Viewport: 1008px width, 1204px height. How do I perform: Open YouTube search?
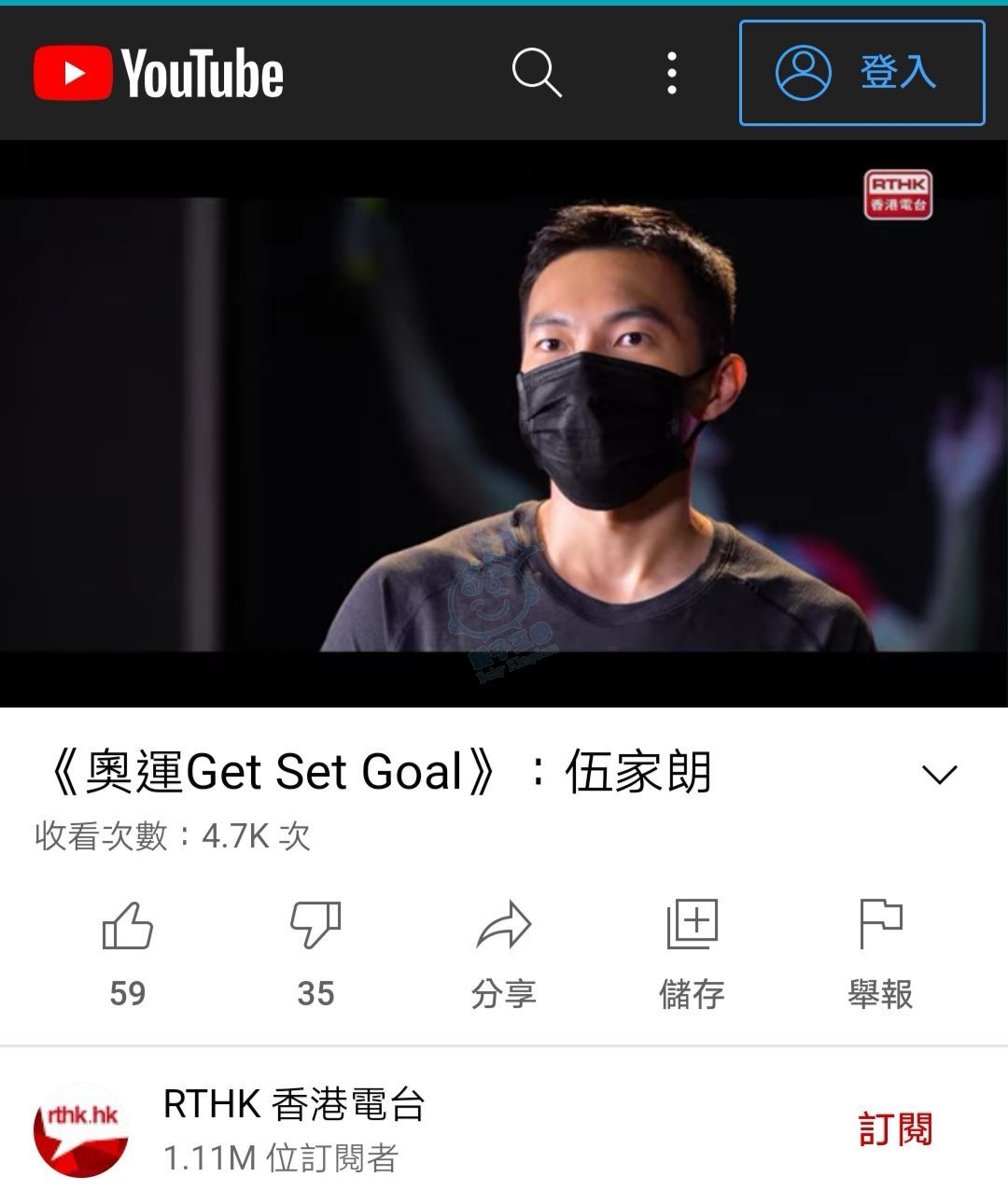click(537, 73)
